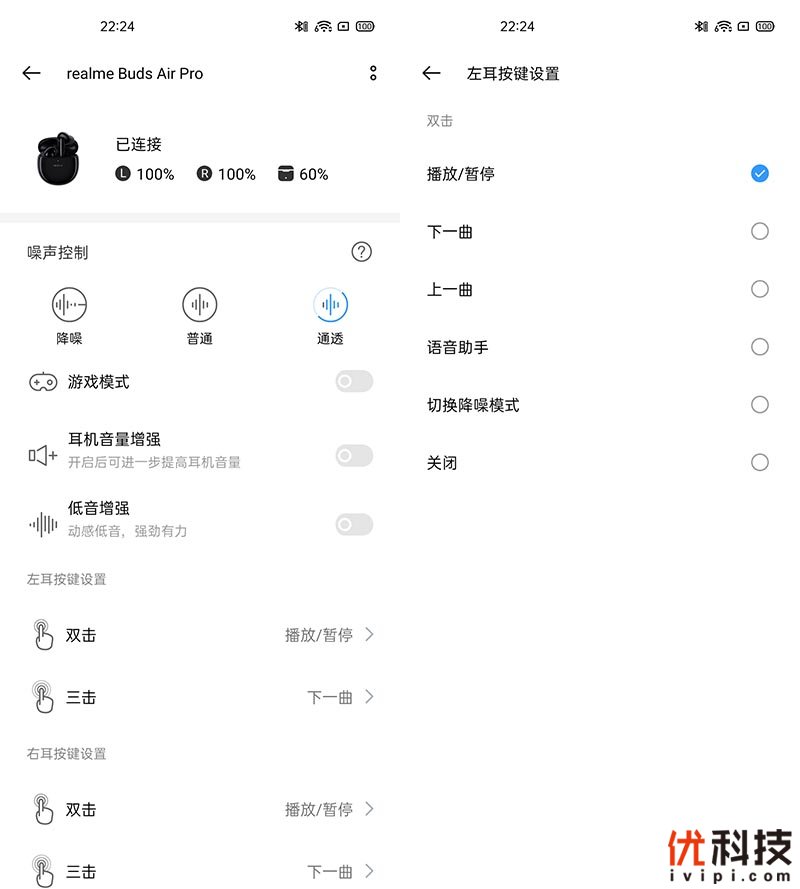This screenshot has width=800, height=889.
Task: Choose the 通透 transparency mode
Action: point(330,305)
